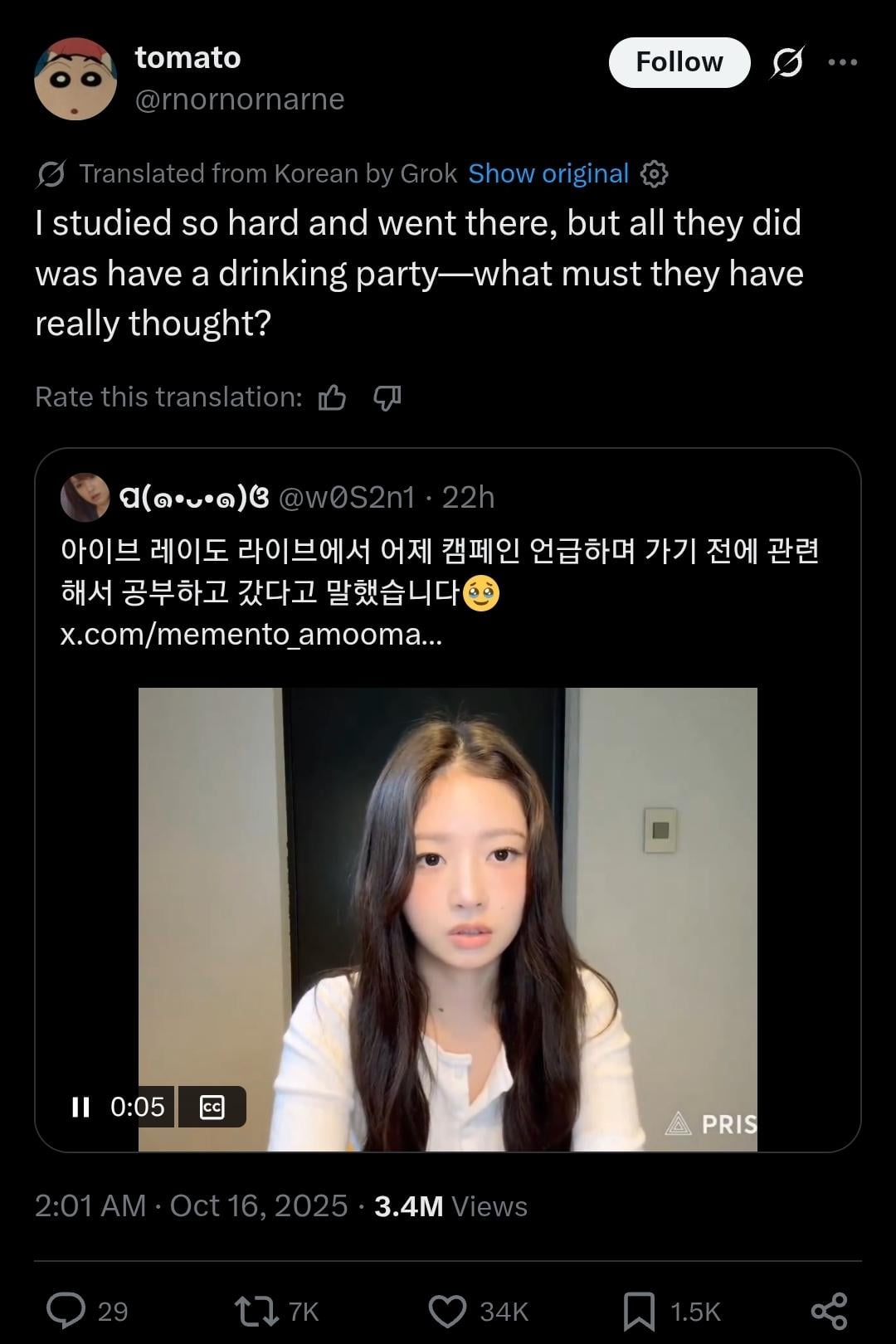This screenshot has width=896, height=1344.
Task: Share tomato's post
Action: [829, 1311]
